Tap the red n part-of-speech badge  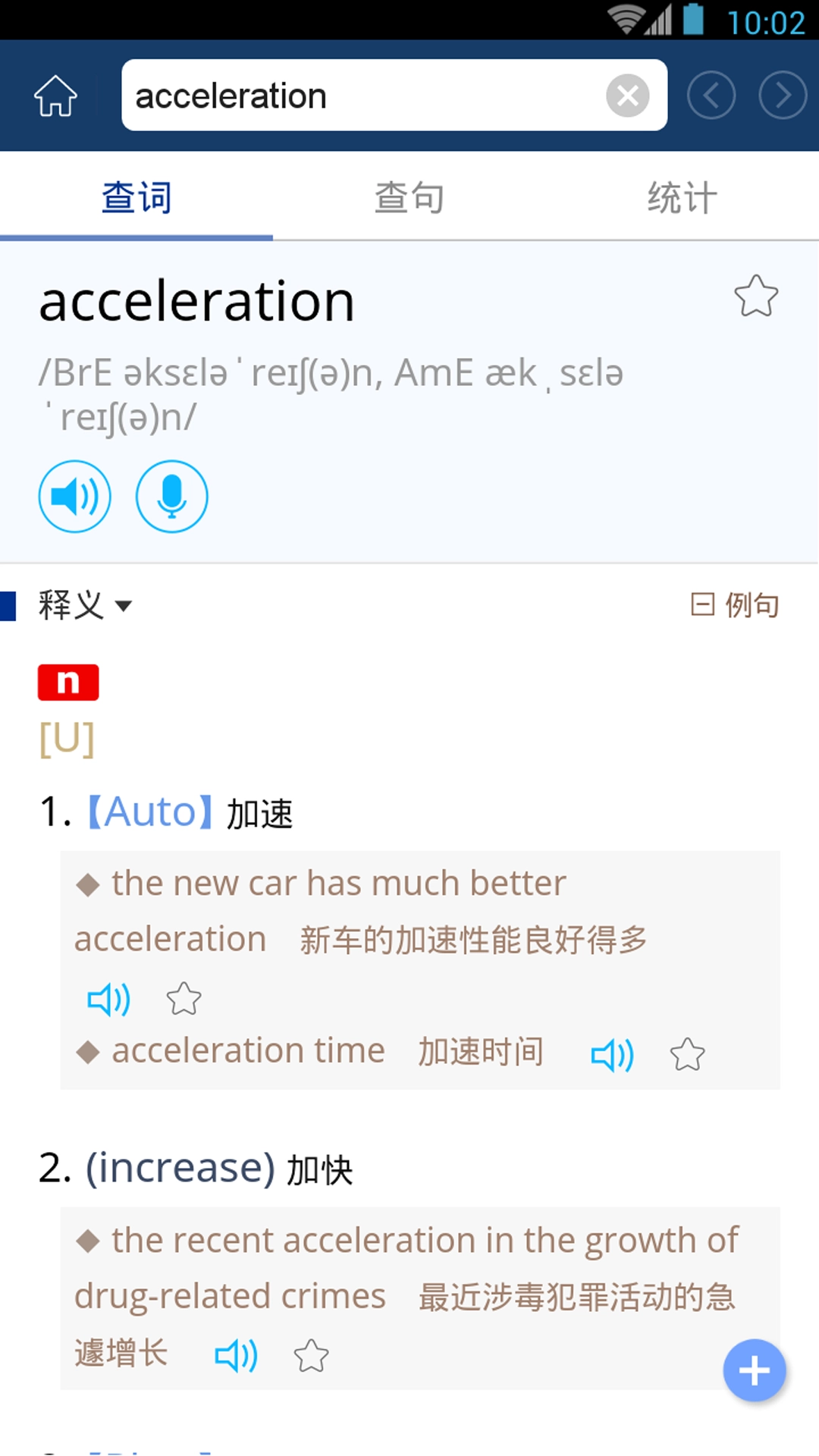[68, 682]
